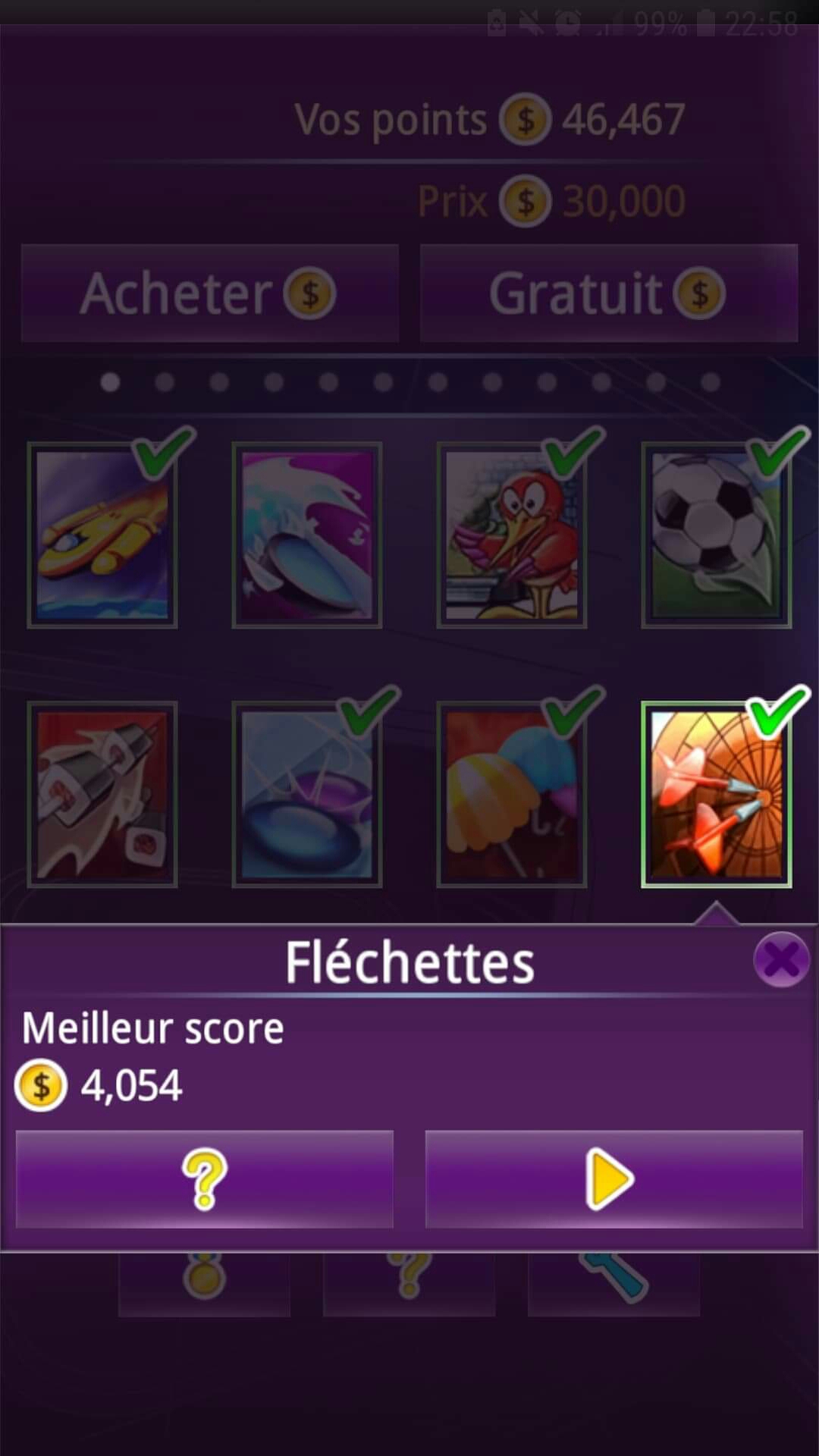Select the soccer ball game card
This screenshot has width=819, height=1456.
pyautogui.click(x=717, y=535)
